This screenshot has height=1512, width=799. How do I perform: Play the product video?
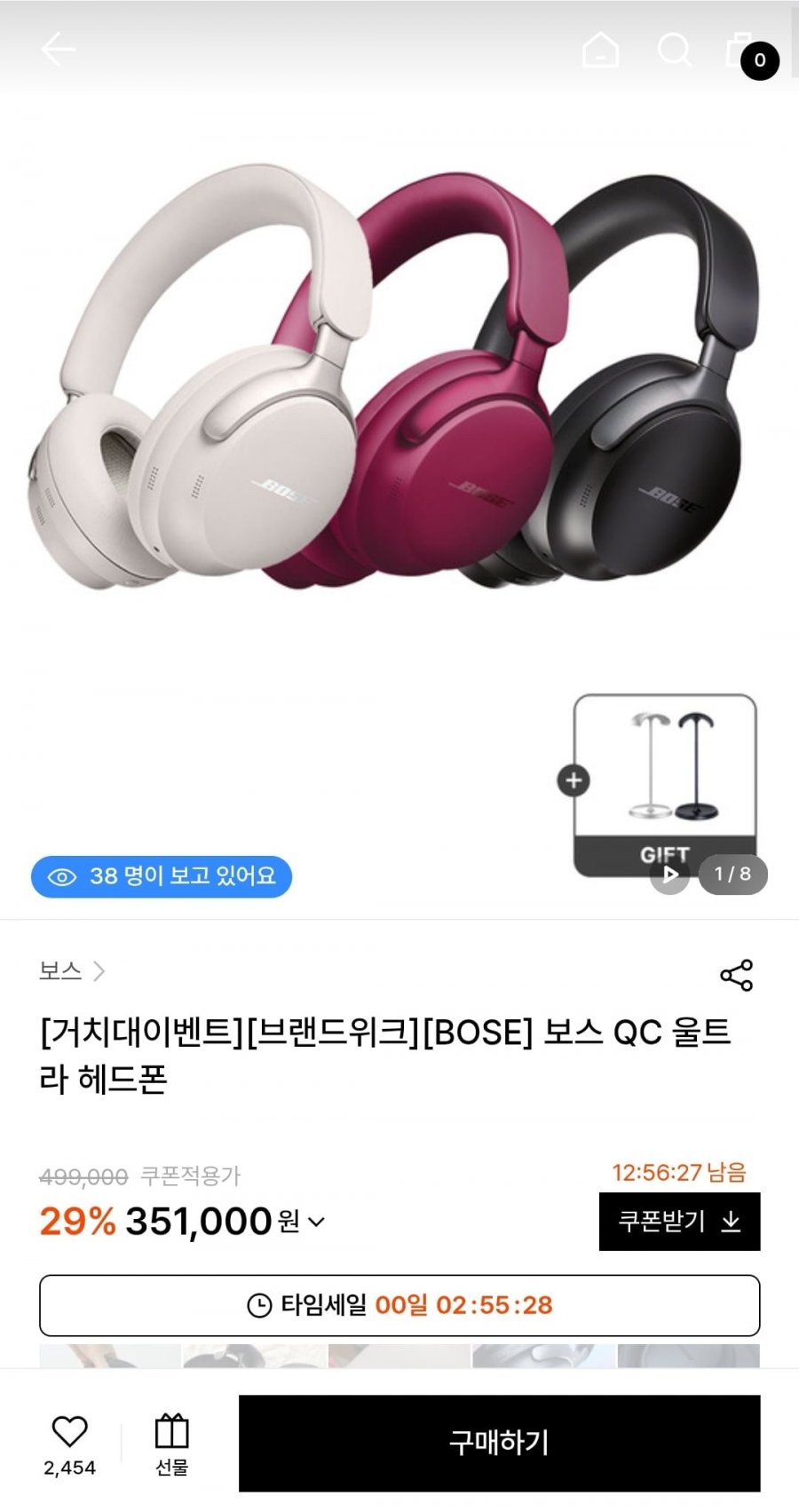(669, 875)
